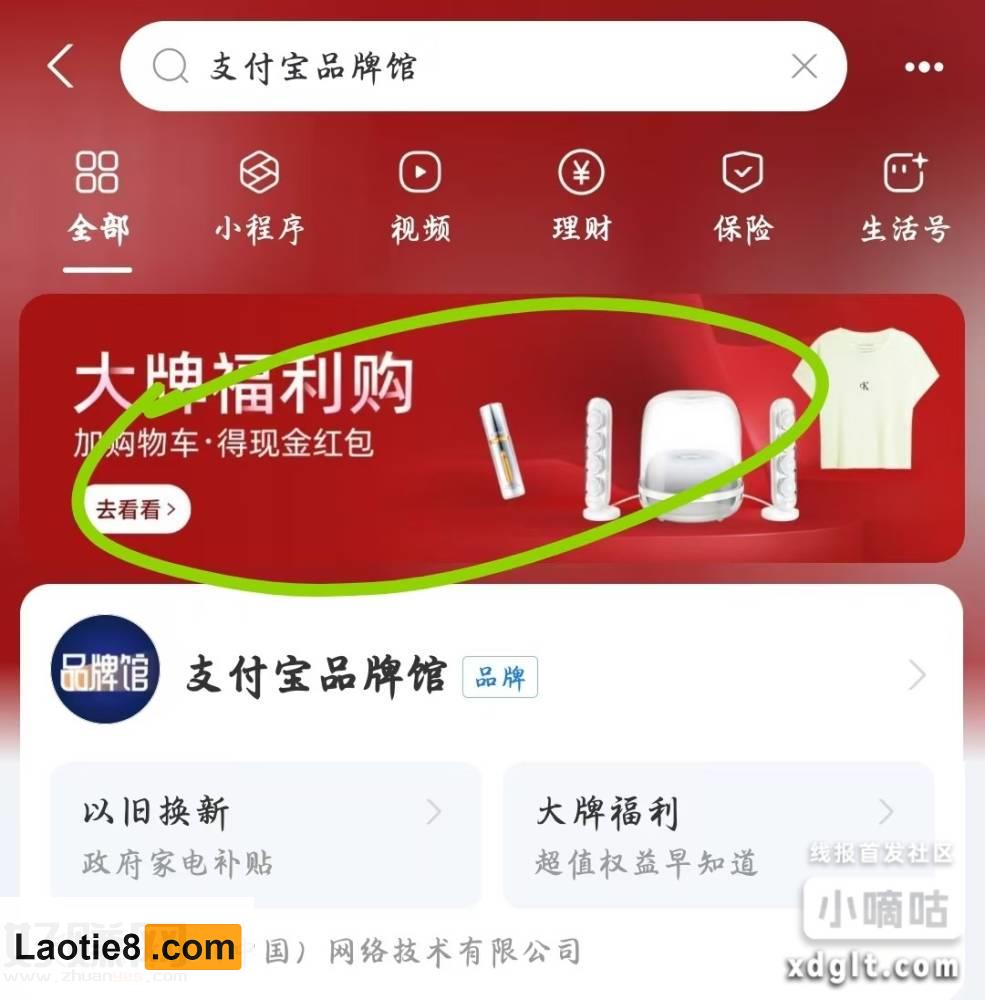The image size is (985, 1000).
Task: Go back using the arrow
Action: click(x=61, y=67)
